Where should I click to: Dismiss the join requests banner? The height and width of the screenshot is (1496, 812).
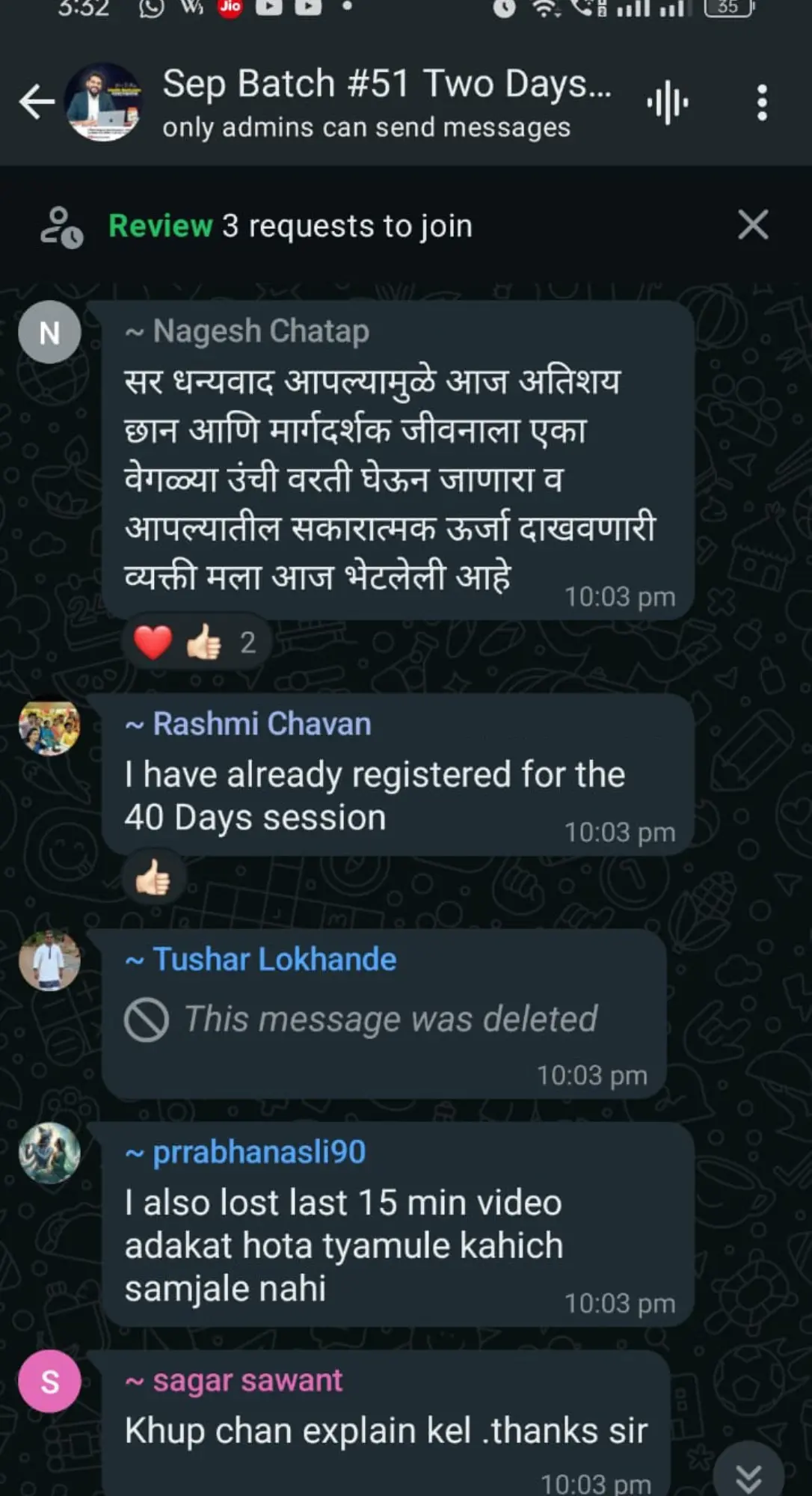752,224
